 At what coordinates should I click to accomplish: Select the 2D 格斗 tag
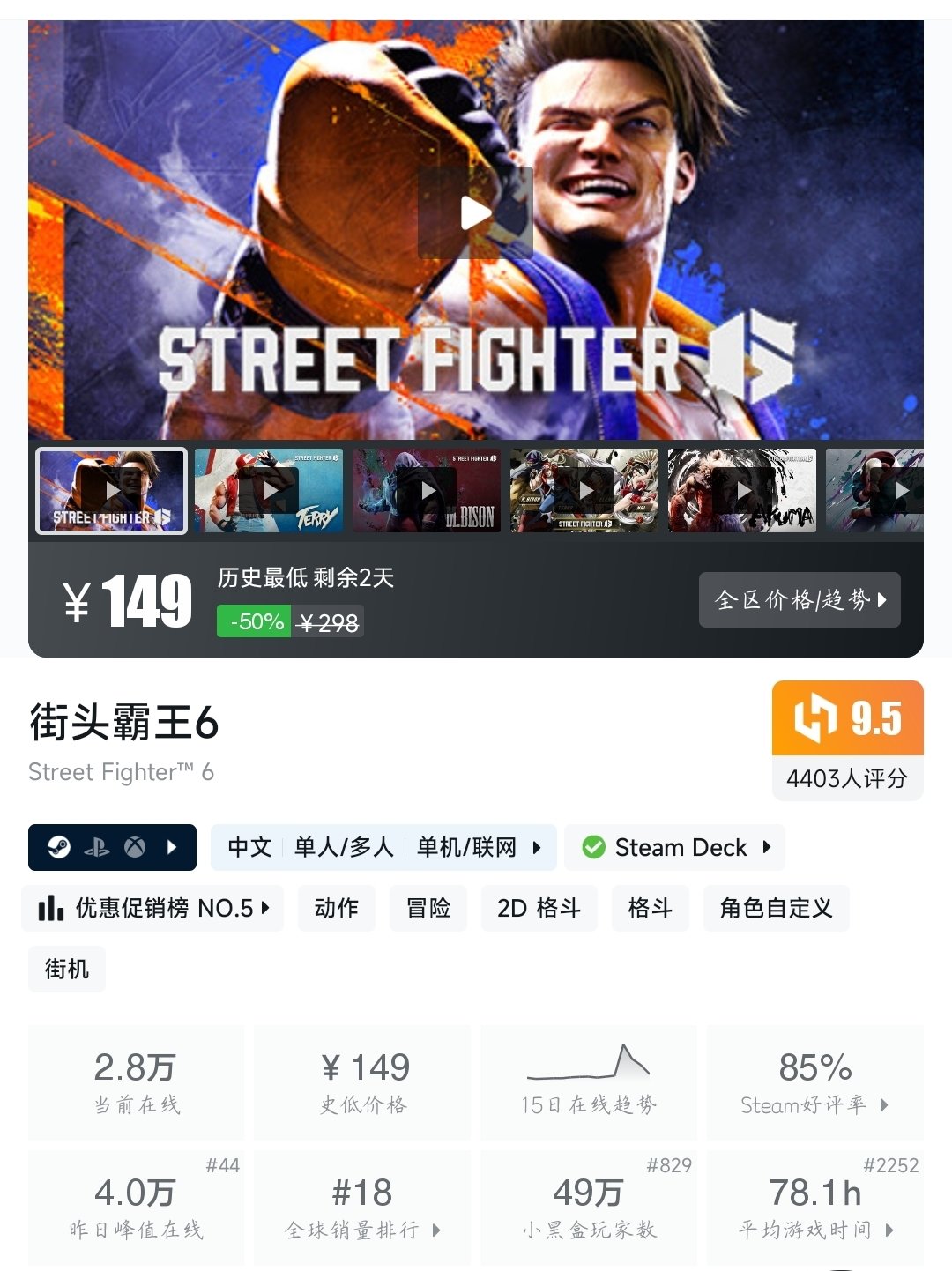coord(539,908)
